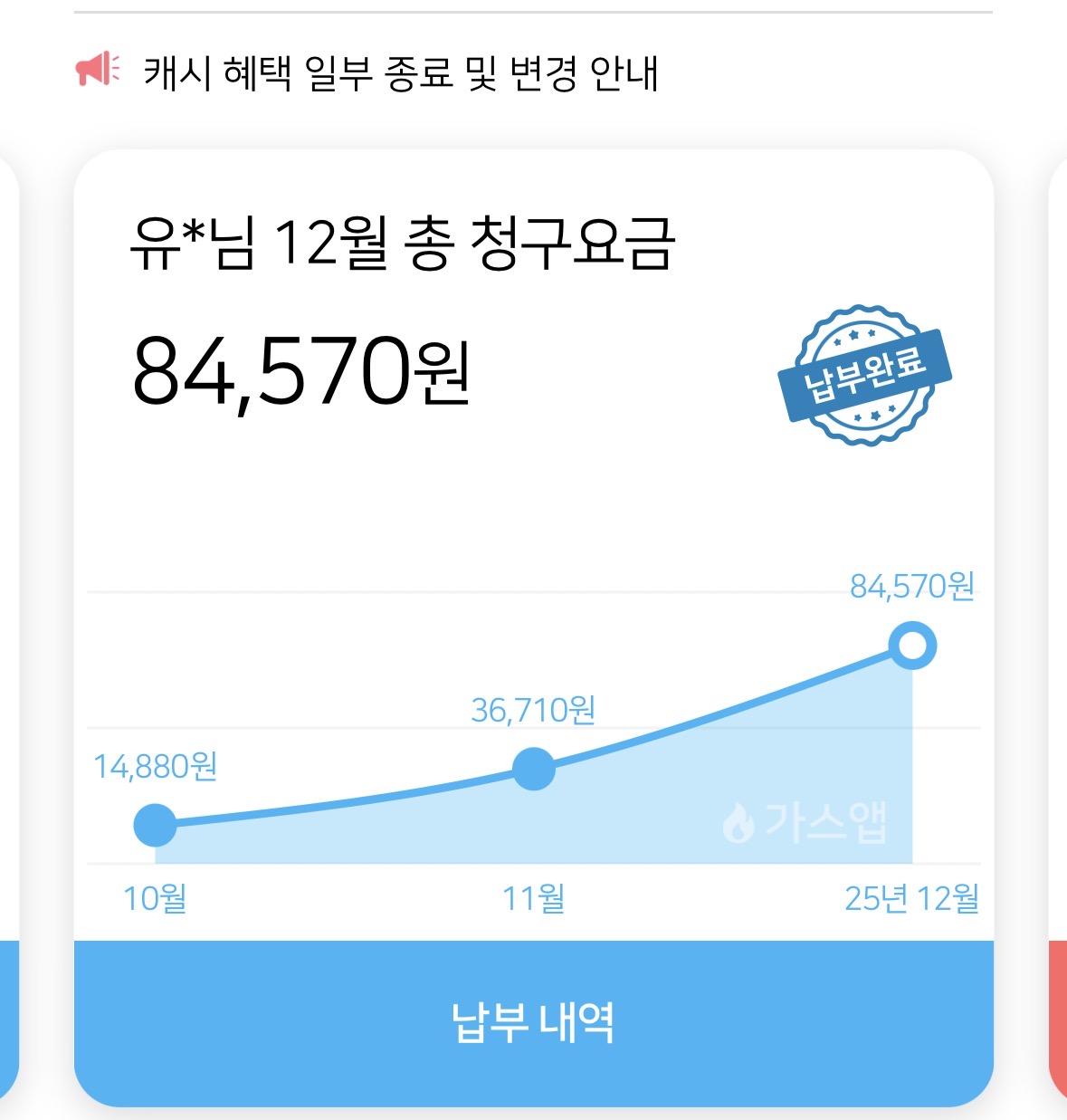Screen dimensions: 1067x1120
Task: Tap the 납부 내역 button
Action: point(533,1023)
